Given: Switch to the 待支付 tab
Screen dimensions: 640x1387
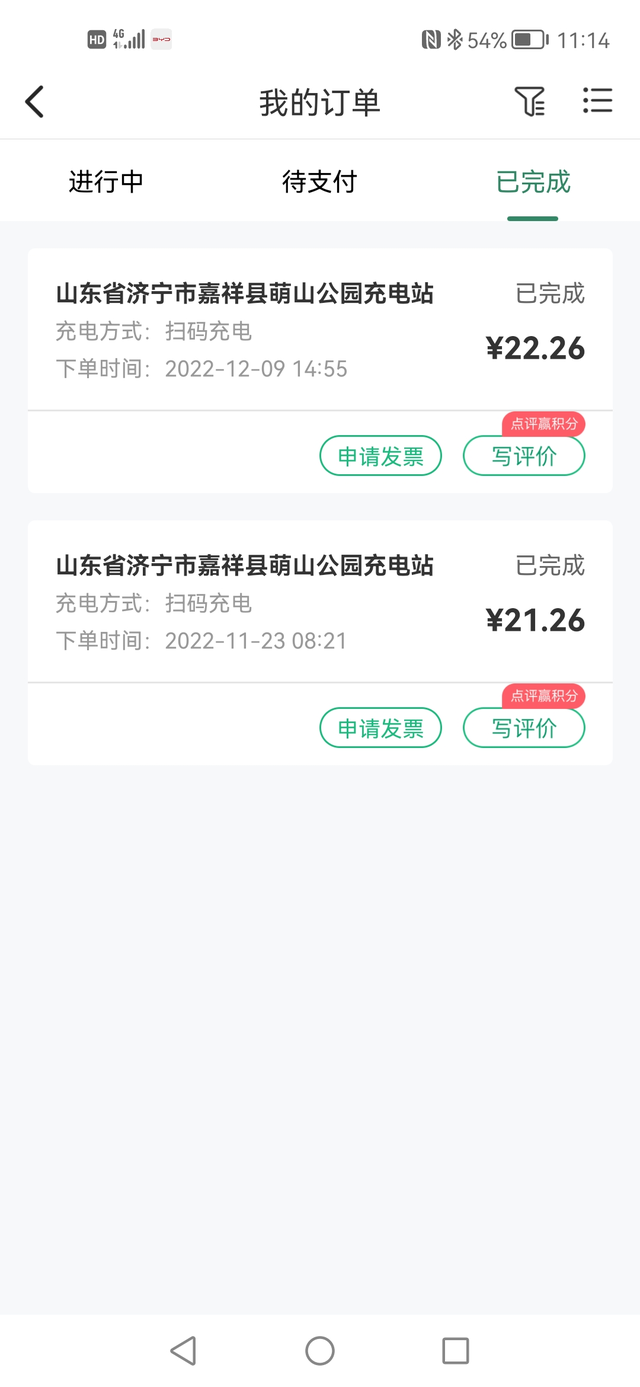Looking at the screenshot, I should (320, 182).
